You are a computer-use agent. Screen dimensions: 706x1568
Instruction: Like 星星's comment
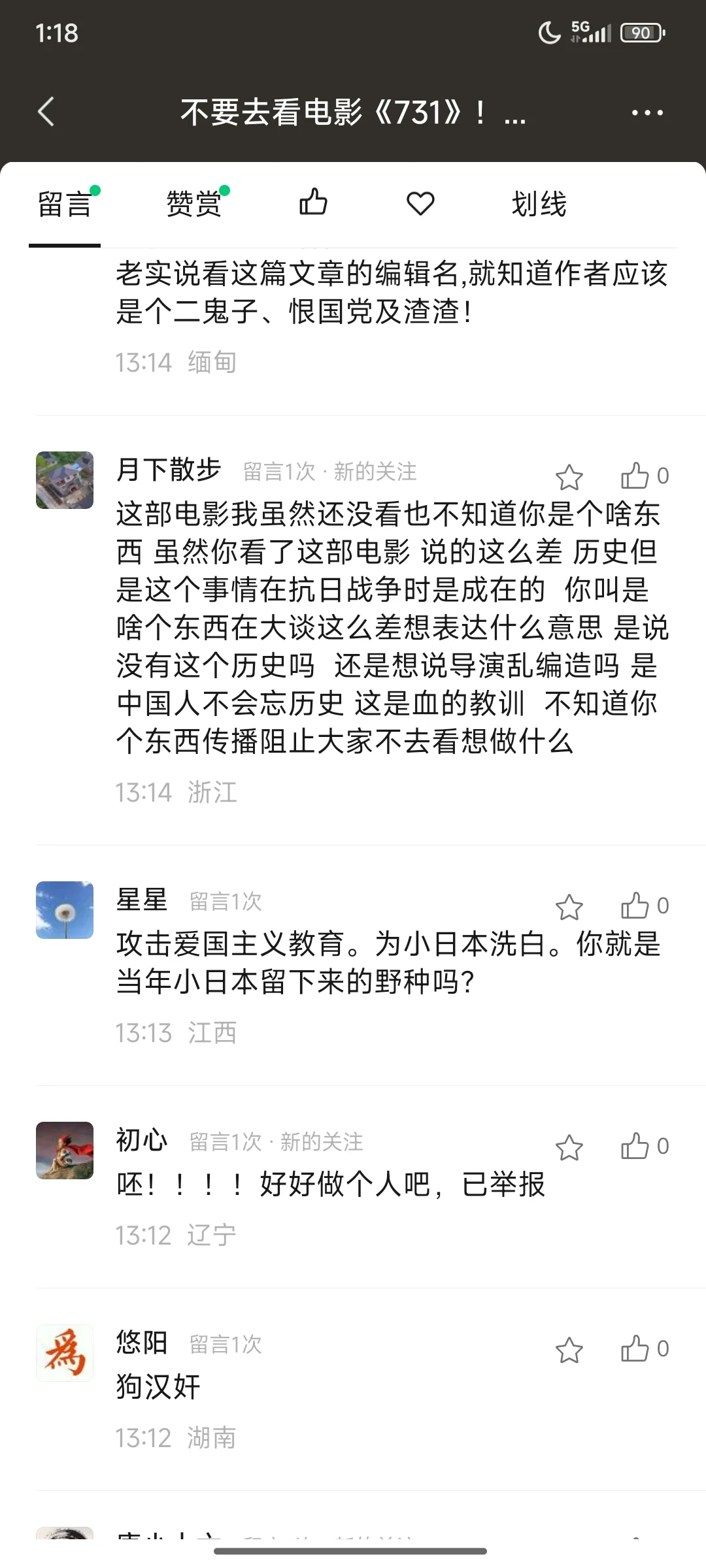[635, 906]
